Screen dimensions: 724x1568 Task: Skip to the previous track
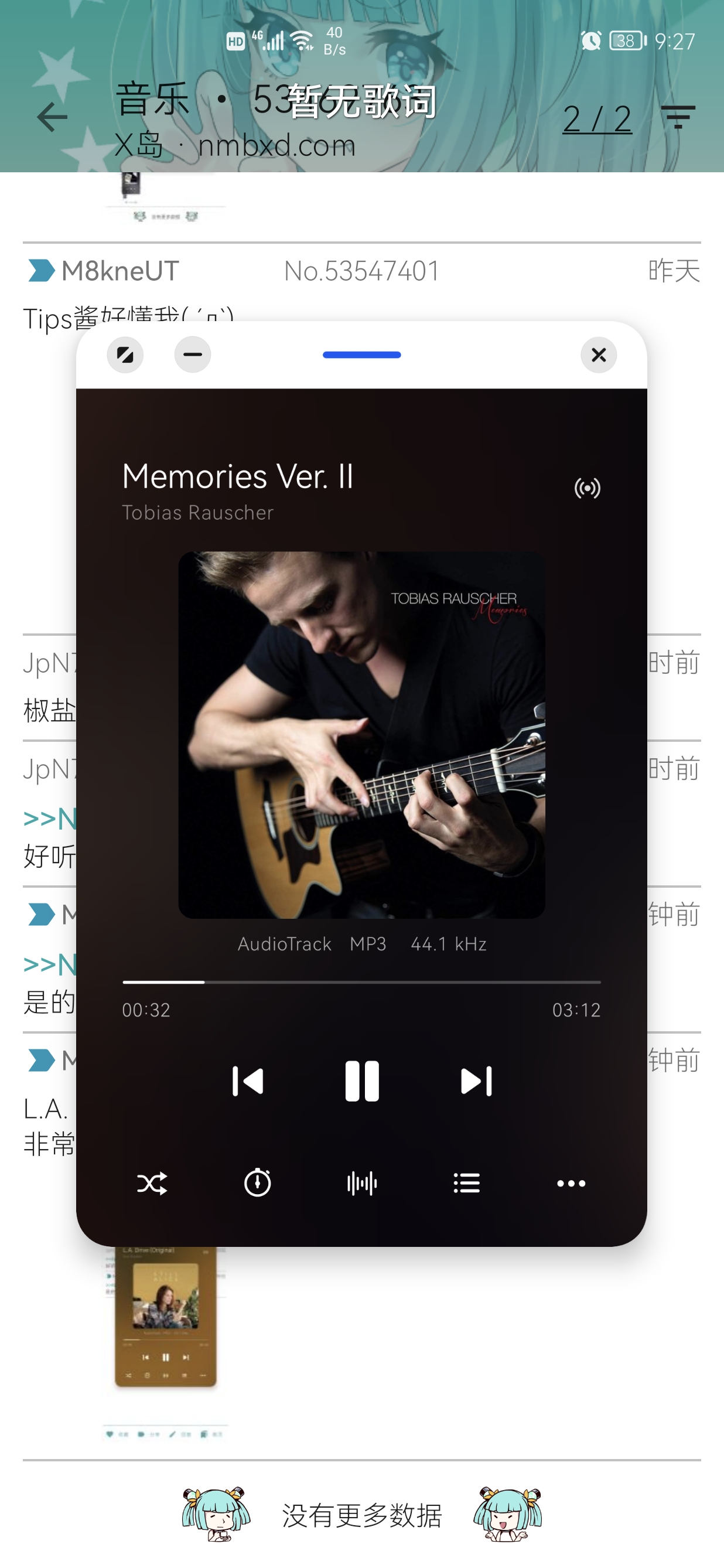point(248,1082)
